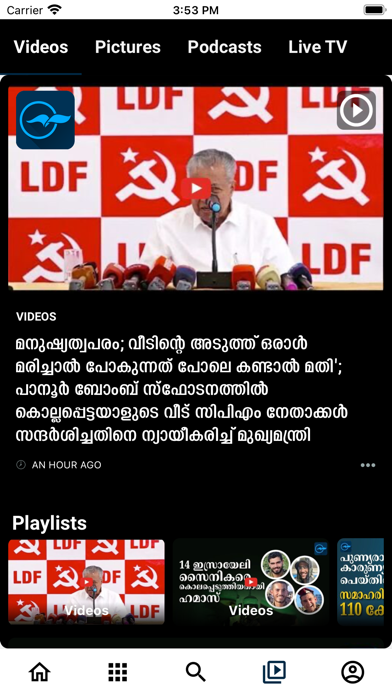Open the profile tab in the bottom bar
392x696 pixels.
352,672
